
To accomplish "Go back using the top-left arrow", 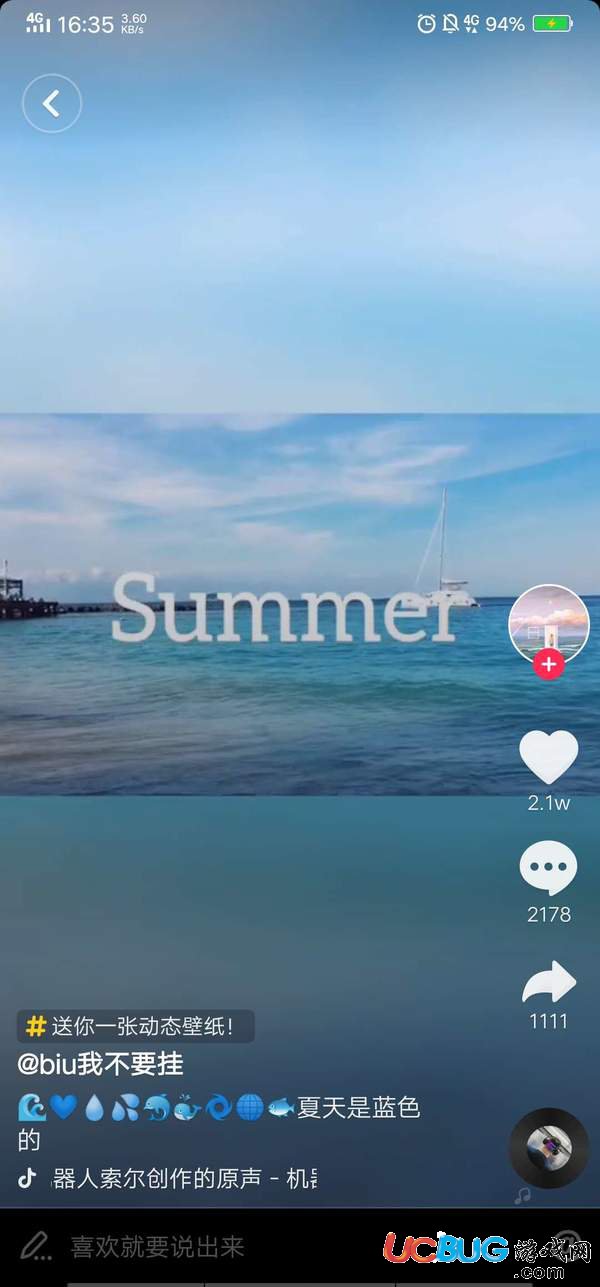I will click(52, 103).
